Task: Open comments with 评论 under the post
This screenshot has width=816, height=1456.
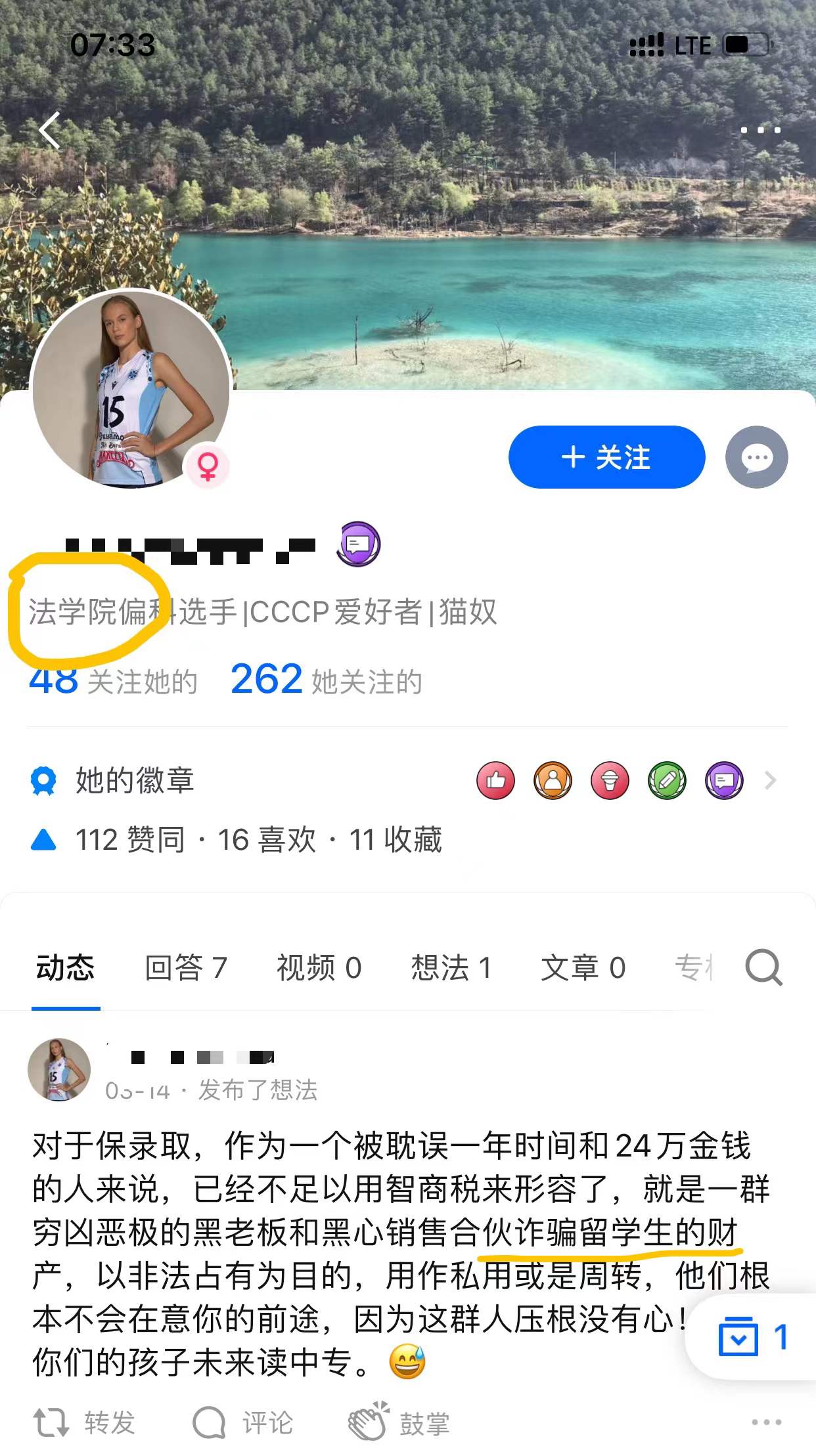Action: coord(243,1423)
